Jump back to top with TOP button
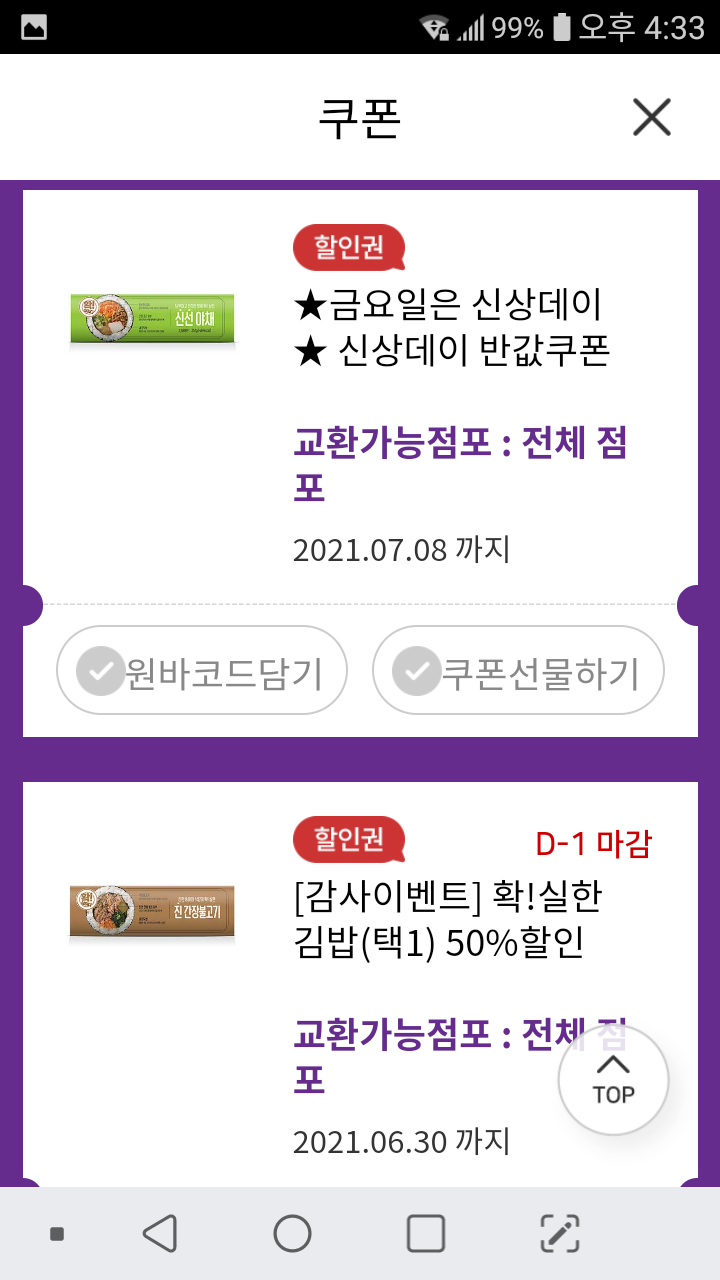Image resolution: width=720 pixels, height=1280 pixels. coord(613,1079)
